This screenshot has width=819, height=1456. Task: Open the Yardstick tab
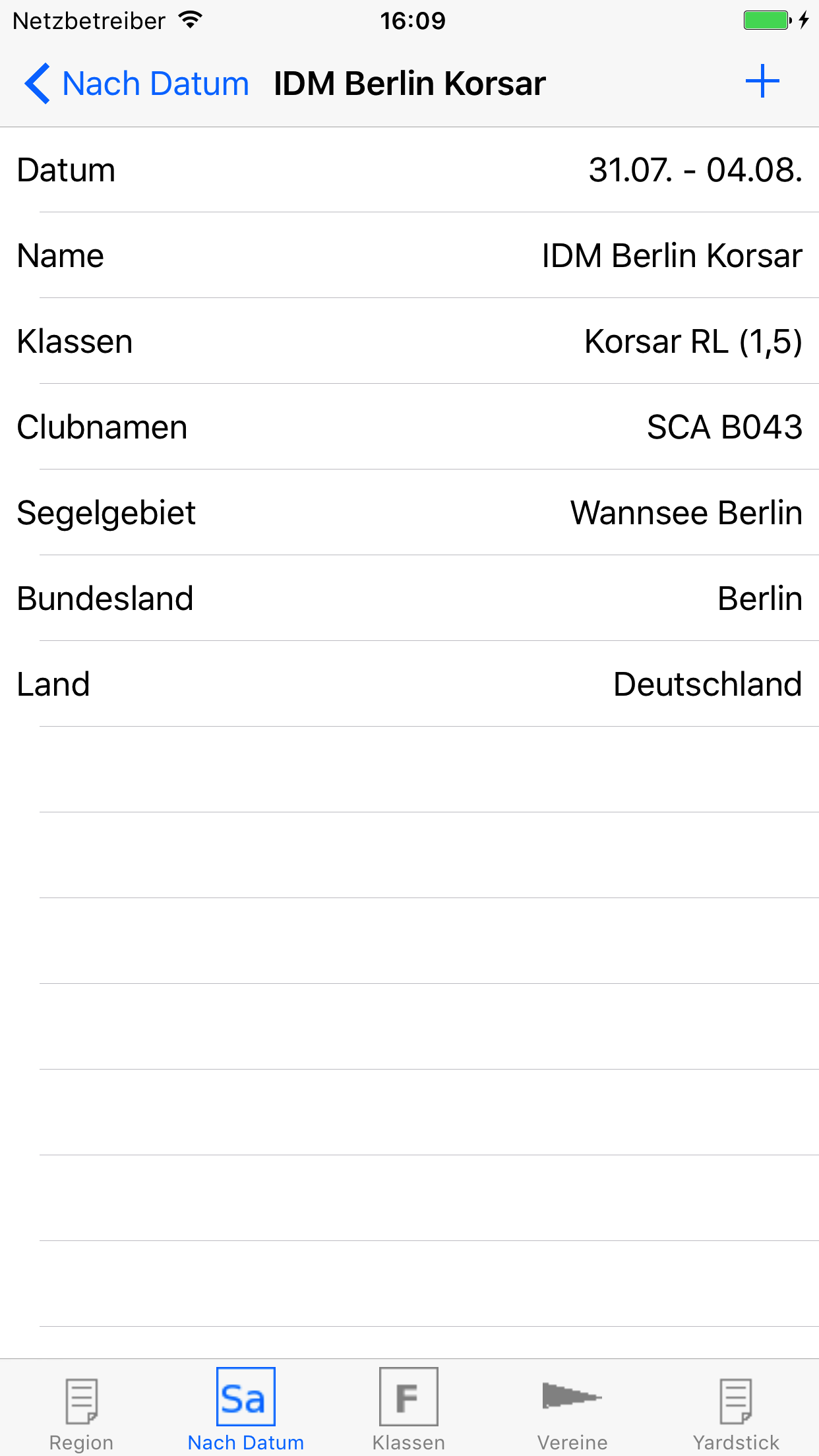pyautogui.click(x=736, y=1410)
